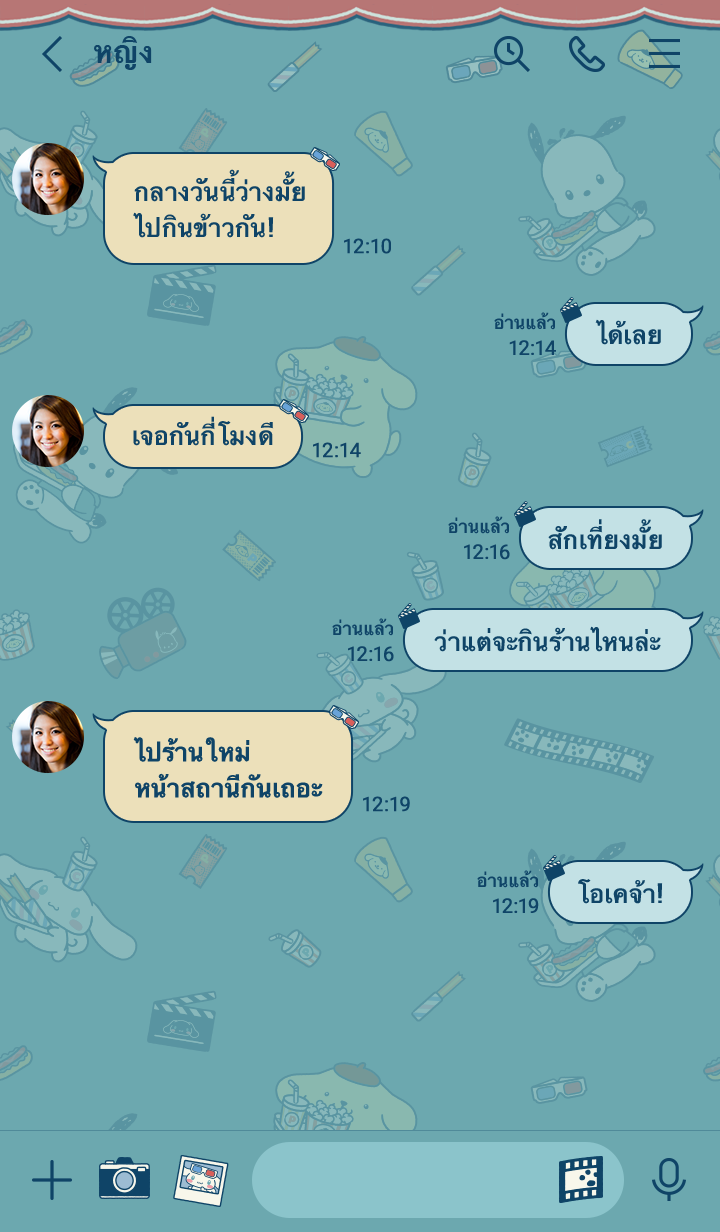
Task: Go back from the หญิง chat
Action: [52, 54]
